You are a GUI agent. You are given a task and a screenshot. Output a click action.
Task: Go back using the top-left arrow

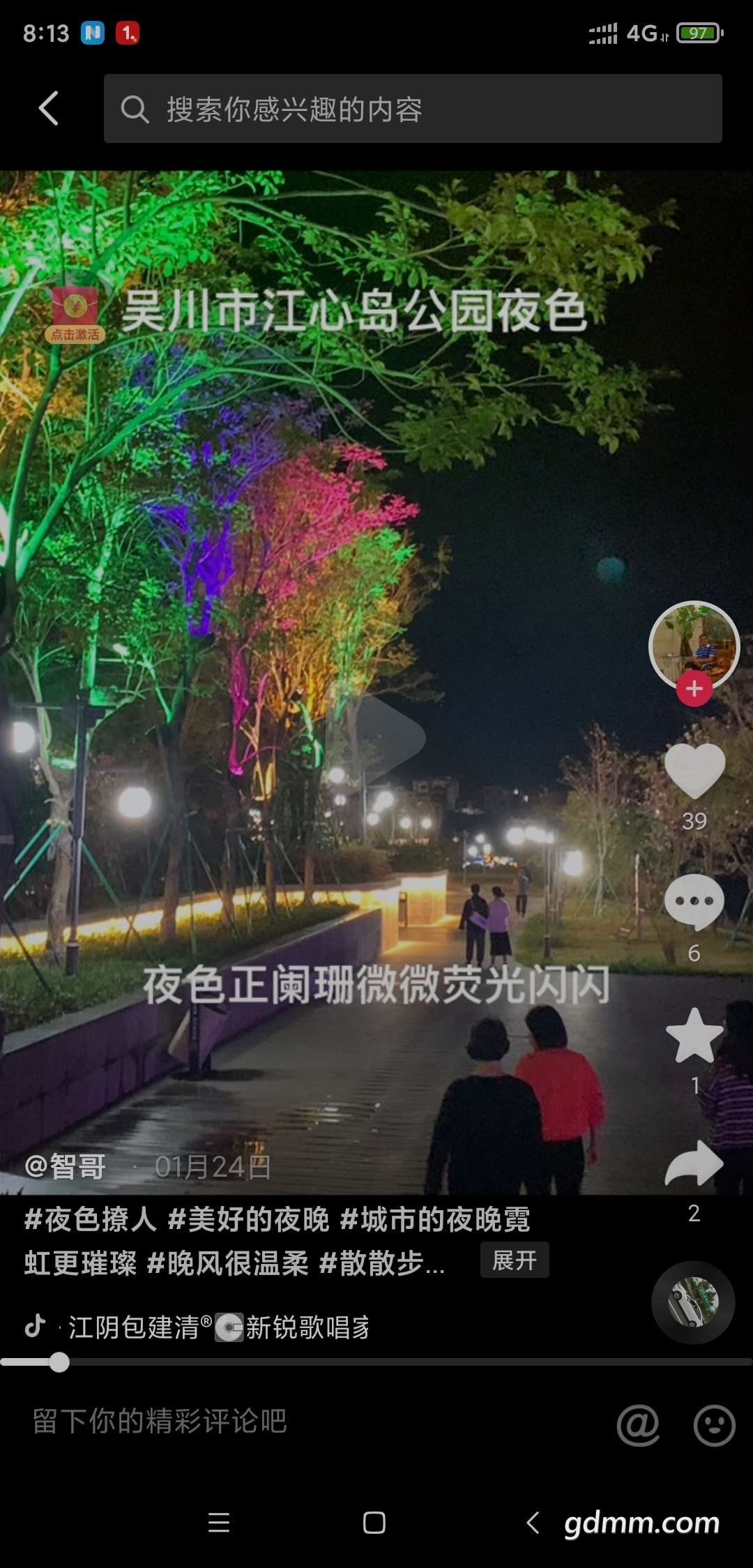click(48, 109)
